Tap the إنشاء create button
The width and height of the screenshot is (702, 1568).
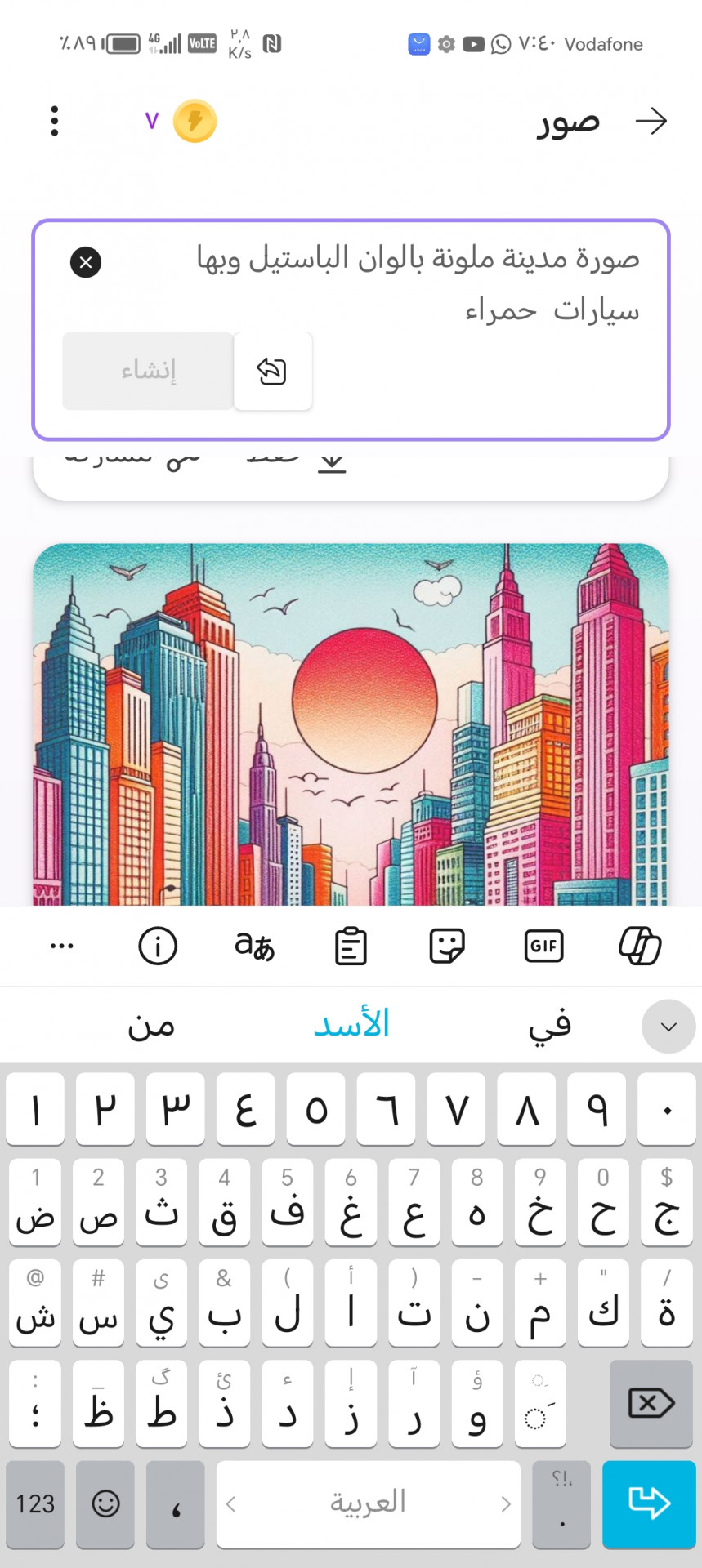pos(148,371)
